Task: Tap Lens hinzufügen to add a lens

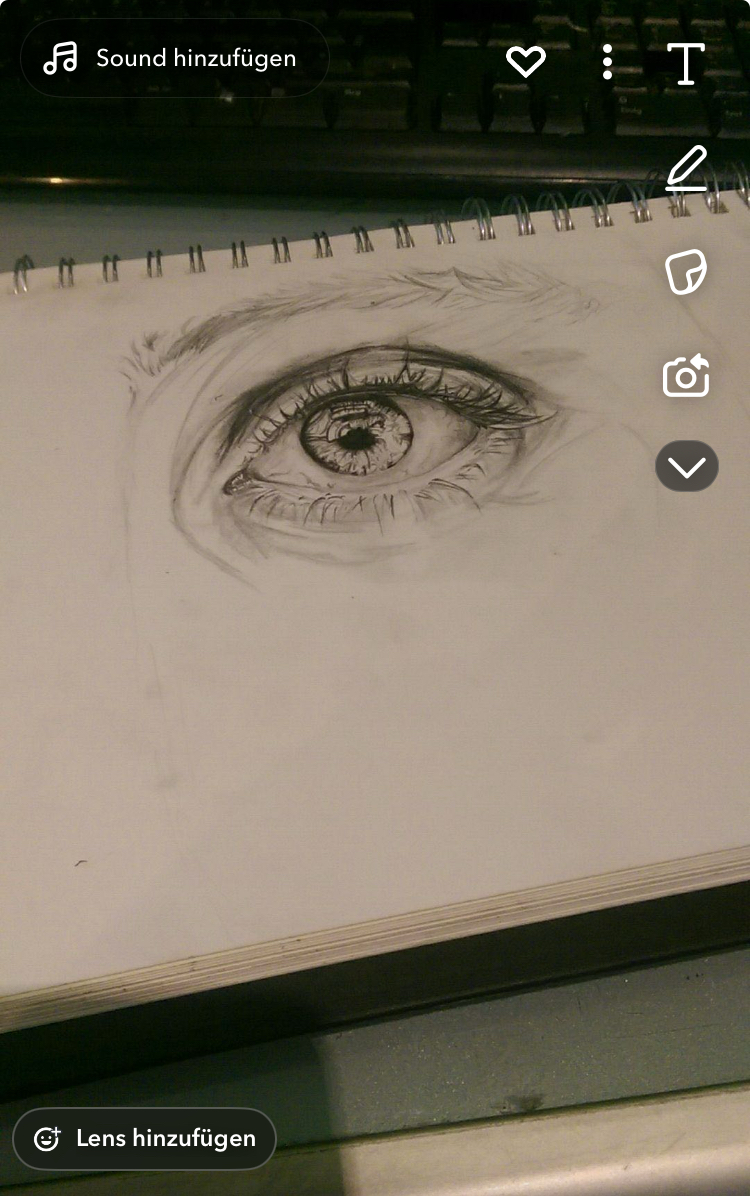Action: pyautogui.click(x=144, y=1138)
